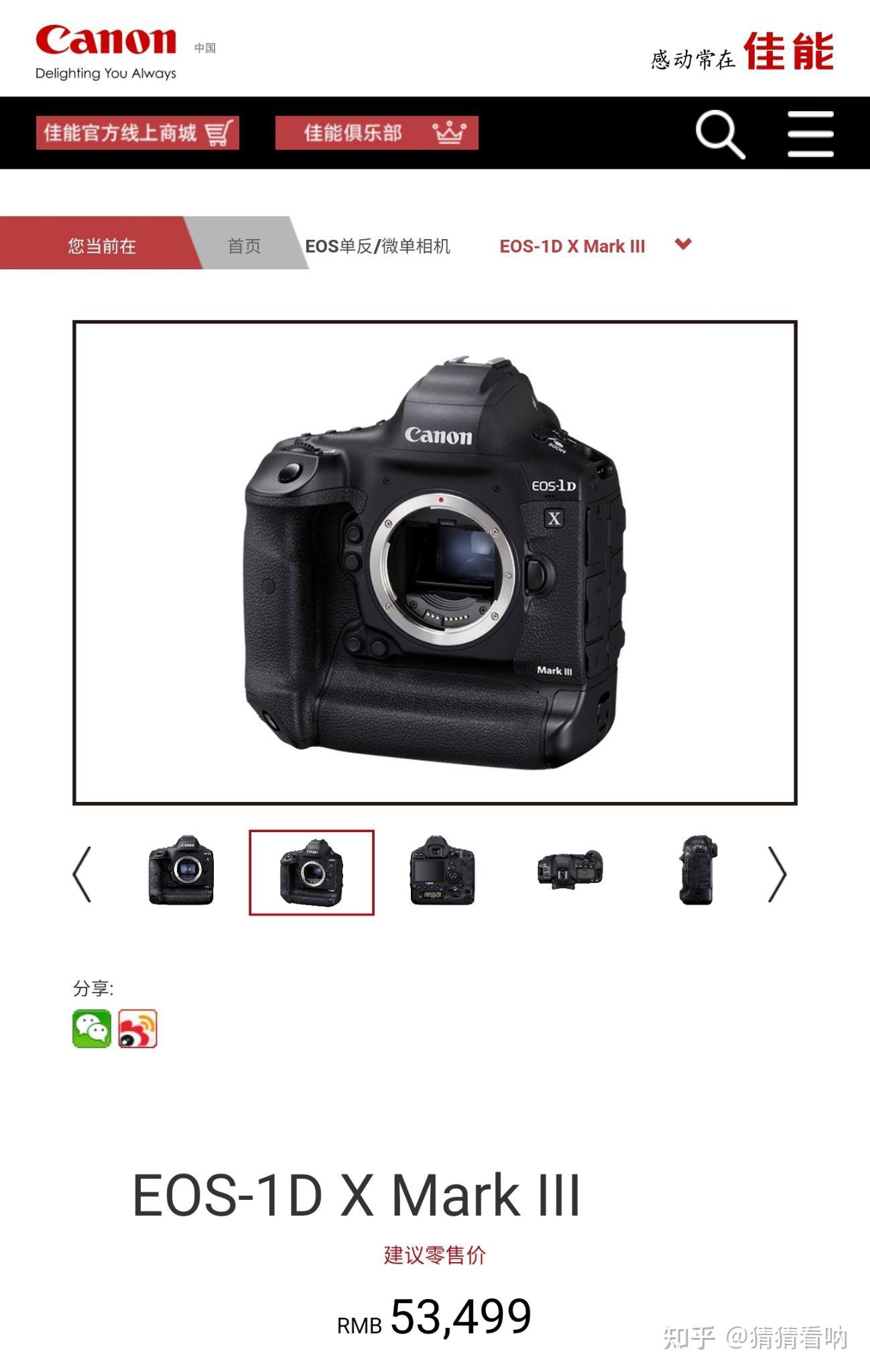The image size is (870, 1372).
Task: Expand the EOS-1D X Mark III dropdown
Action: [683, 245]
